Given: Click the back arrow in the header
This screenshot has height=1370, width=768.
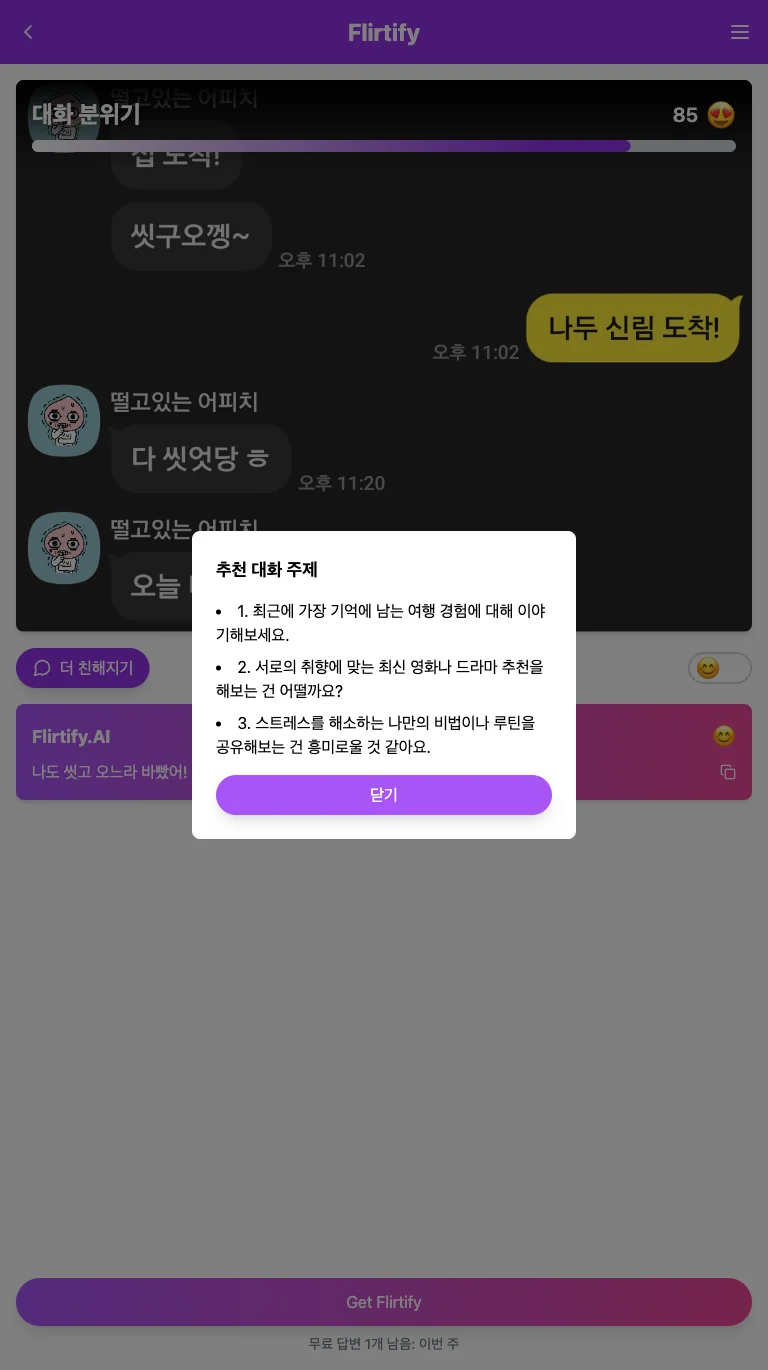Looking at the screenshot, I should [x=28, y=32].
